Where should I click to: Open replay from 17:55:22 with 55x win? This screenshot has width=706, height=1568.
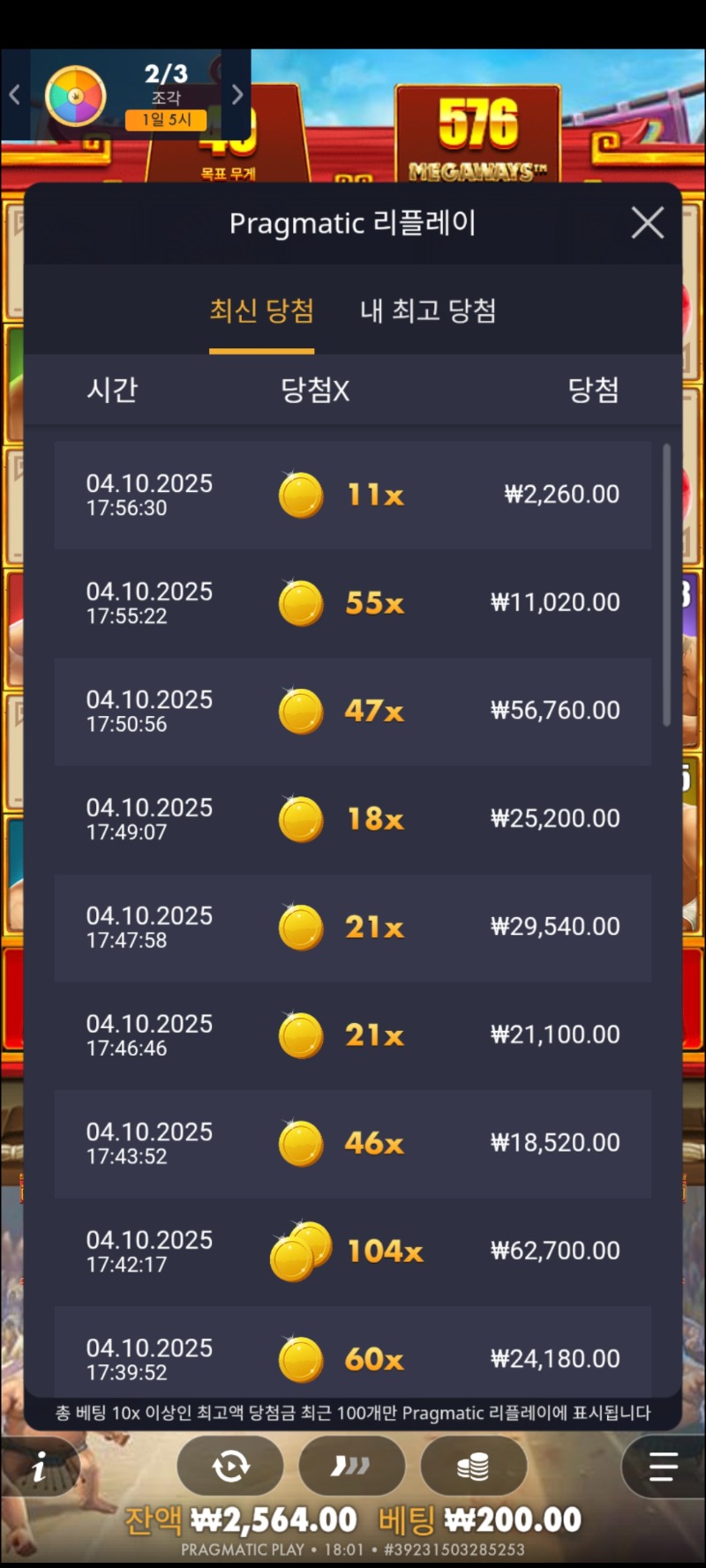pyautogui.click(x=353, y=603)
